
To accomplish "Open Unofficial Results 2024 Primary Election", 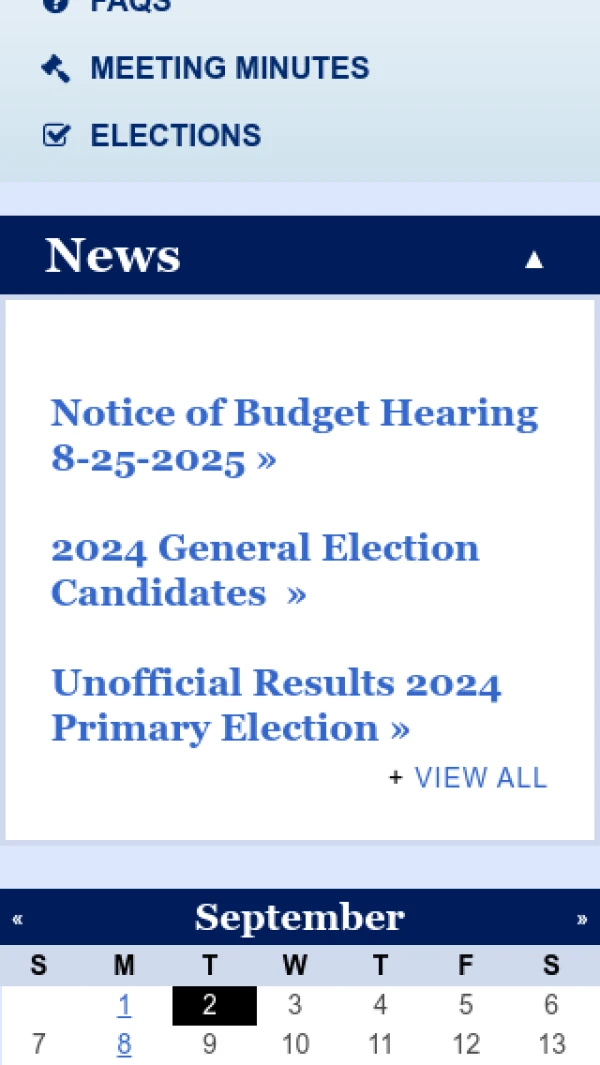I will pos(276,705).
